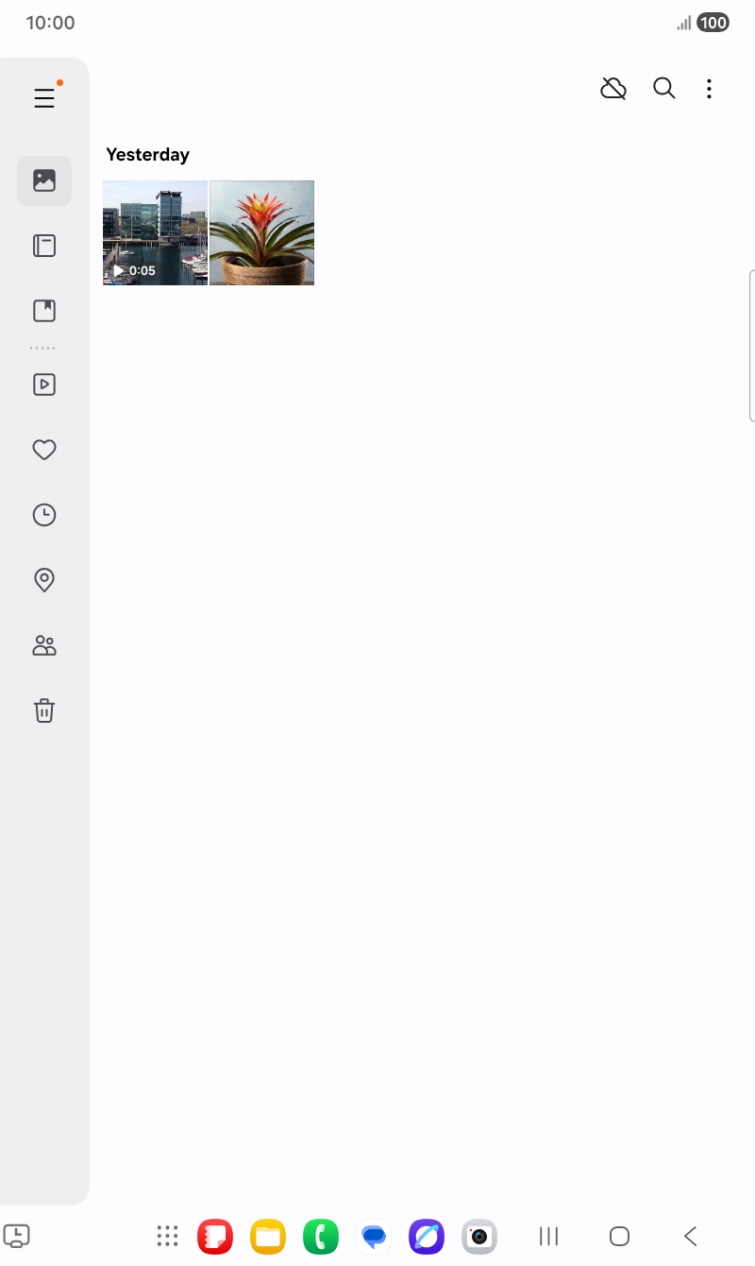Viewport: 755px width, 1266px height.
Task: Browse photos by Locations
Action: tap(44, 580)
